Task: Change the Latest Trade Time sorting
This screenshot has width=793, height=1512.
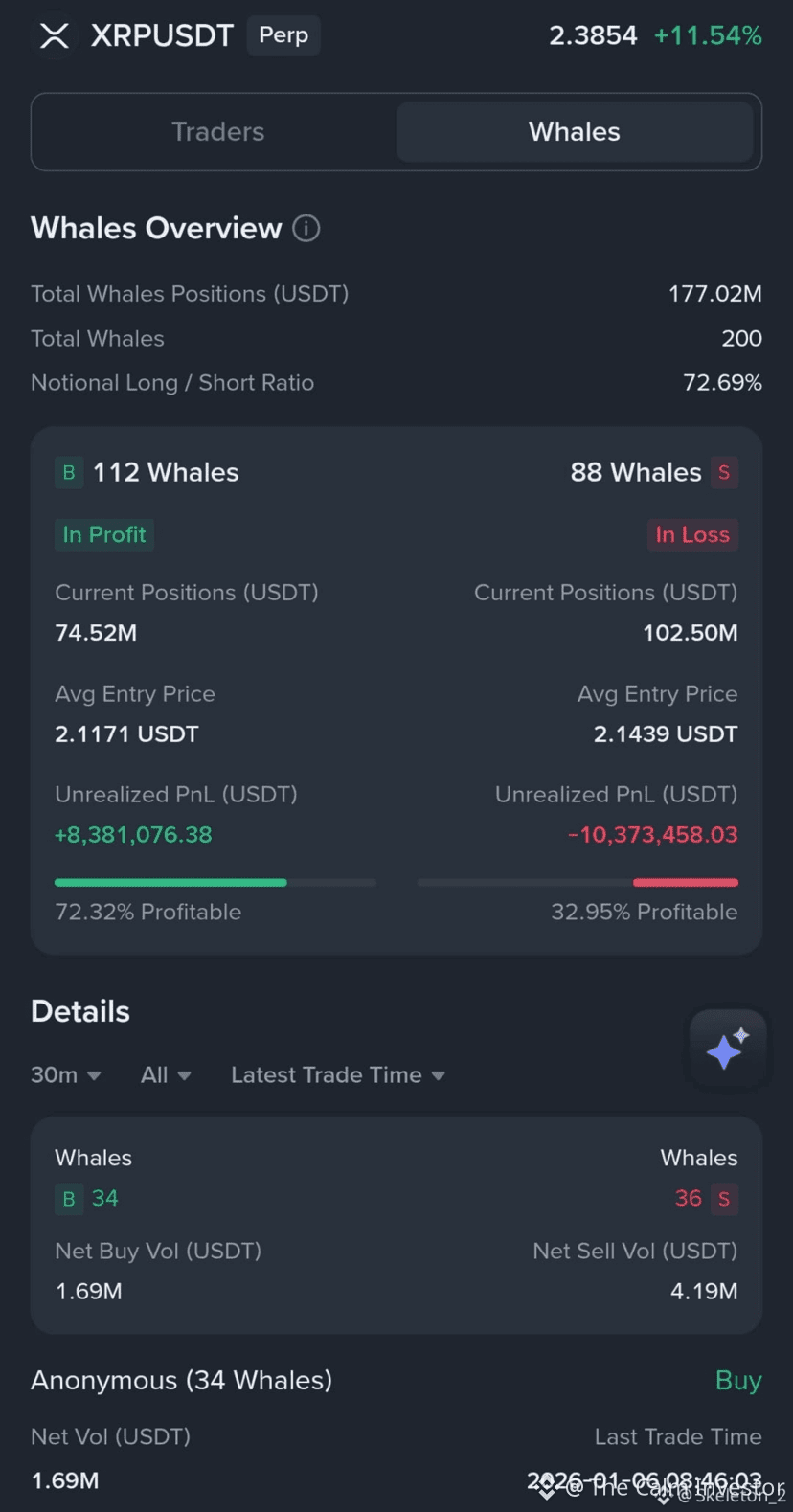Action: click(337, 1075)
